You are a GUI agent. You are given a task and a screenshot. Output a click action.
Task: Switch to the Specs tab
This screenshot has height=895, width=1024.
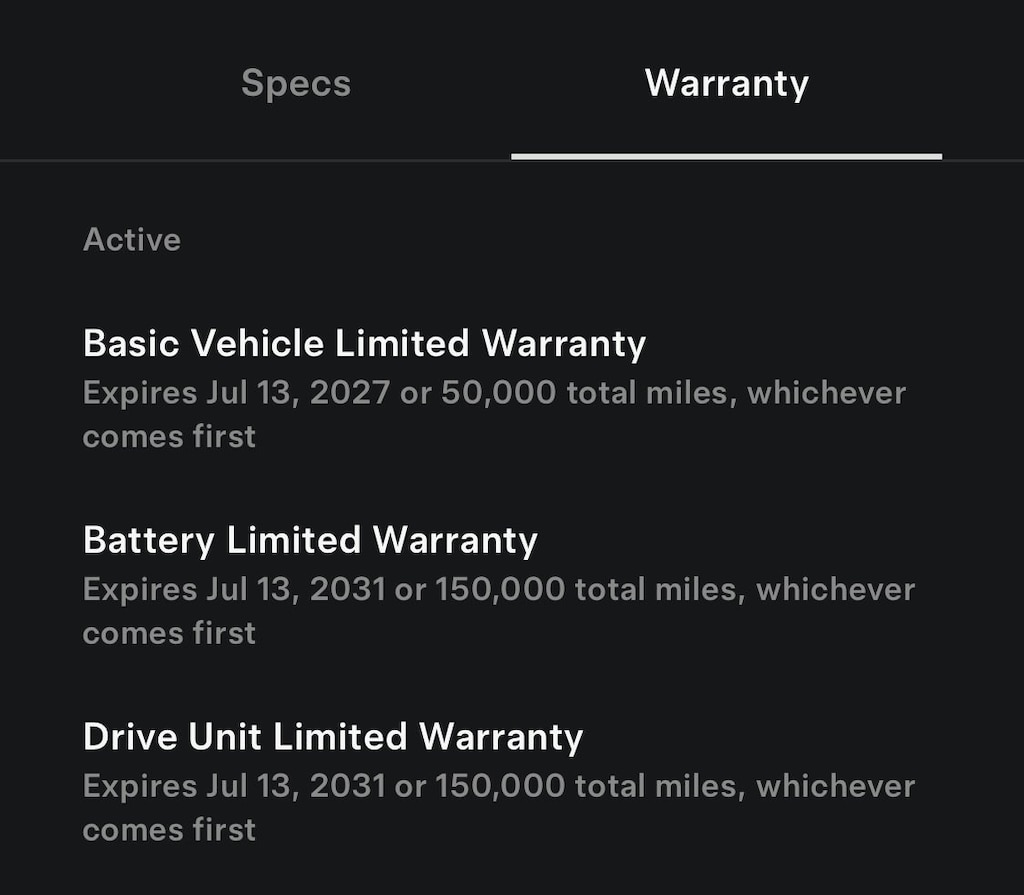pos(296,83)
